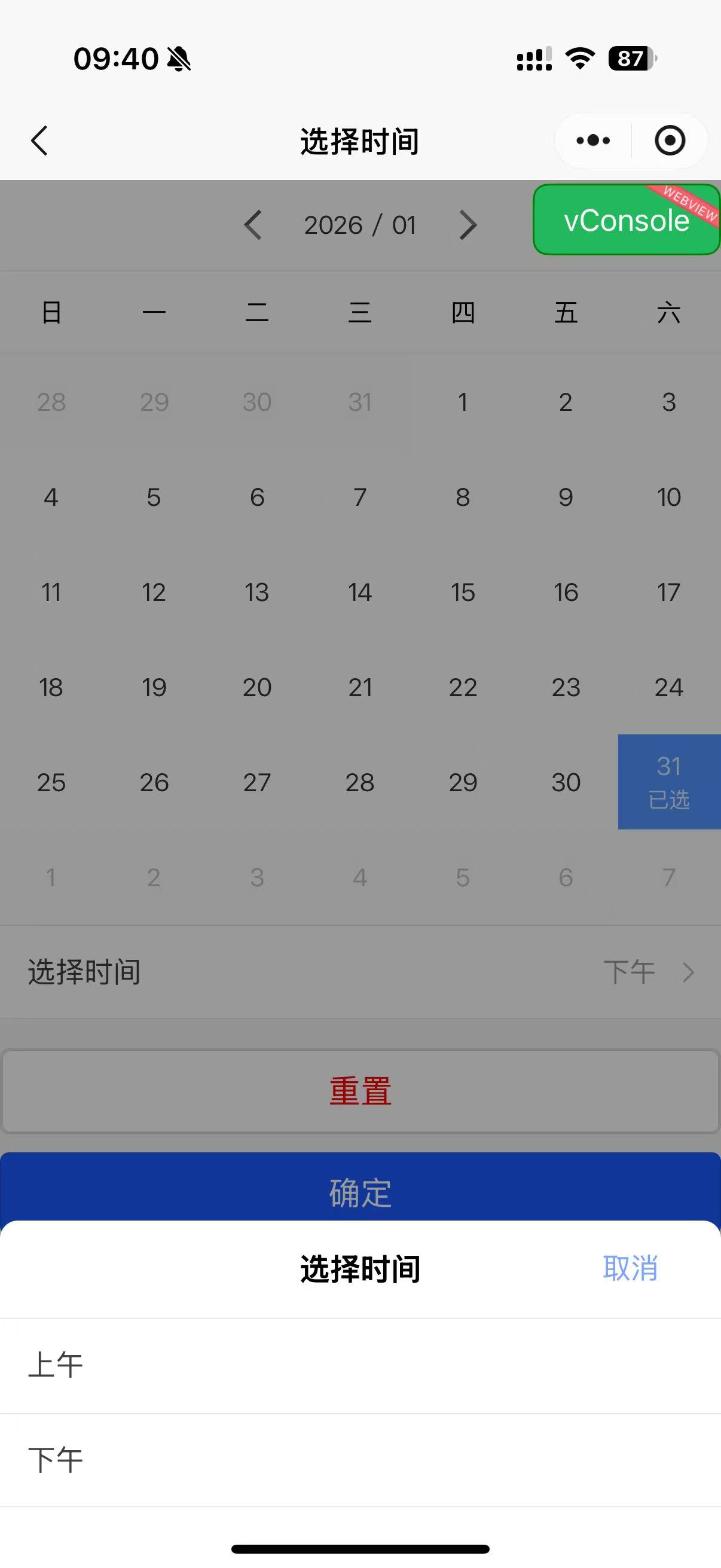Tap the selected date 31 已选
The image size is (721, 1568).
click(668, 782)
